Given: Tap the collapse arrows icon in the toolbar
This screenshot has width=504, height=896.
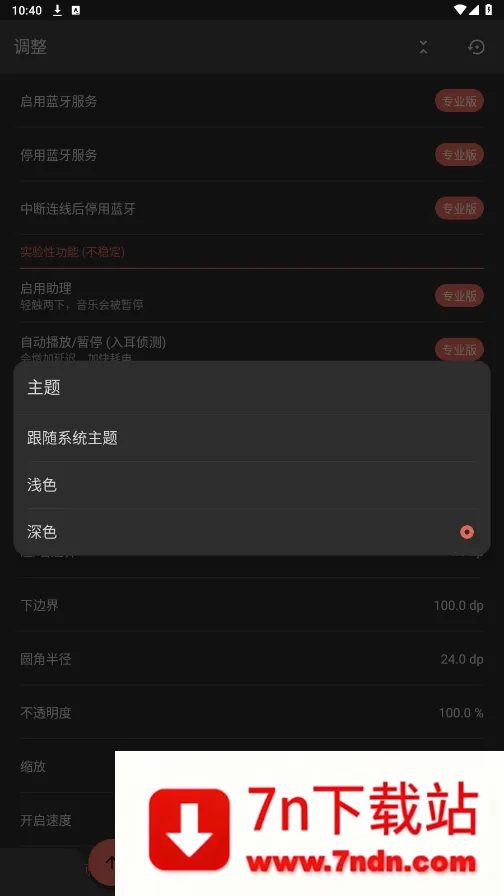Looking at the screenshot, I should pyautogui.click(x=423, y=47).
